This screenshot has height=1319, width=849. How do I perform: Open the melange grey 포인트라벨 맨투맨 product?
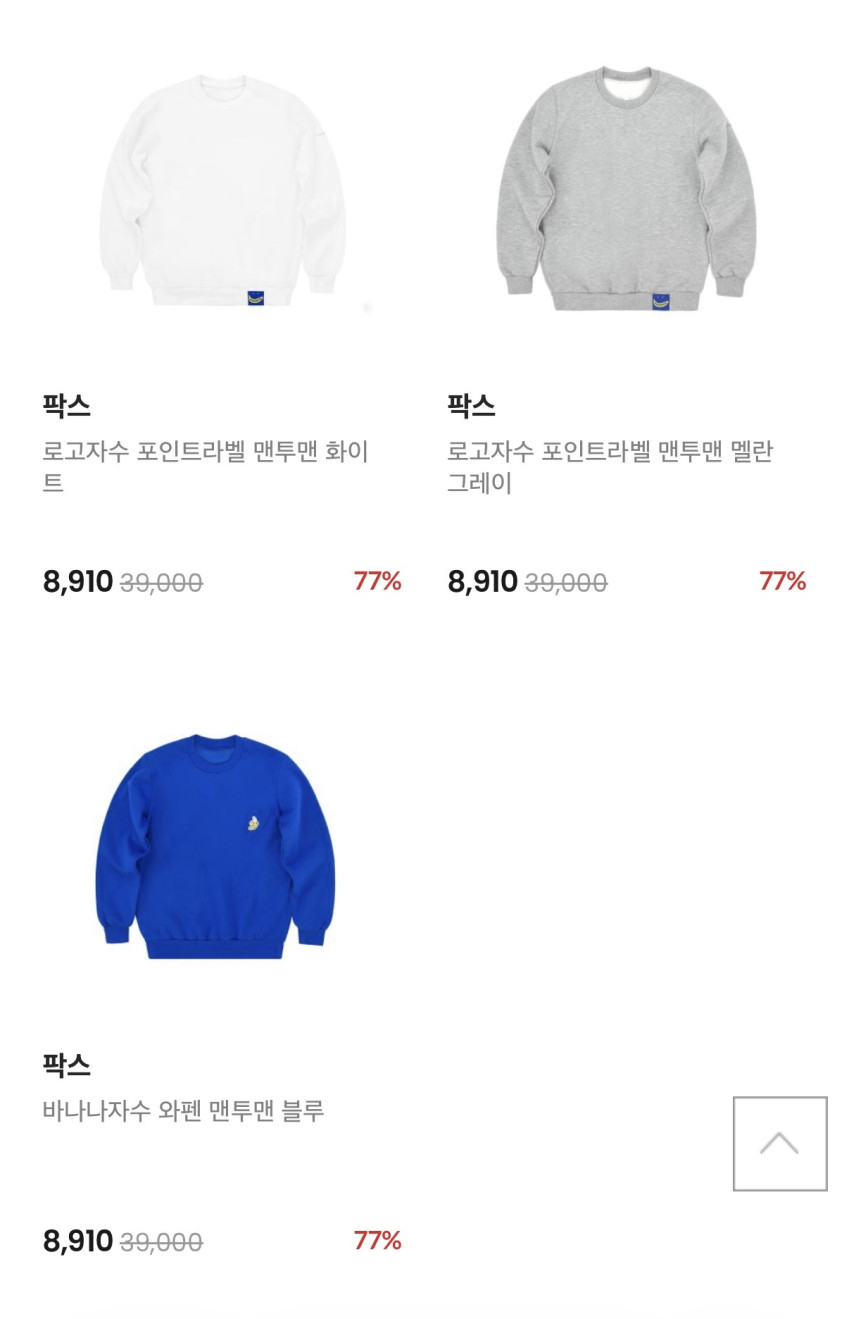(626, 190)
